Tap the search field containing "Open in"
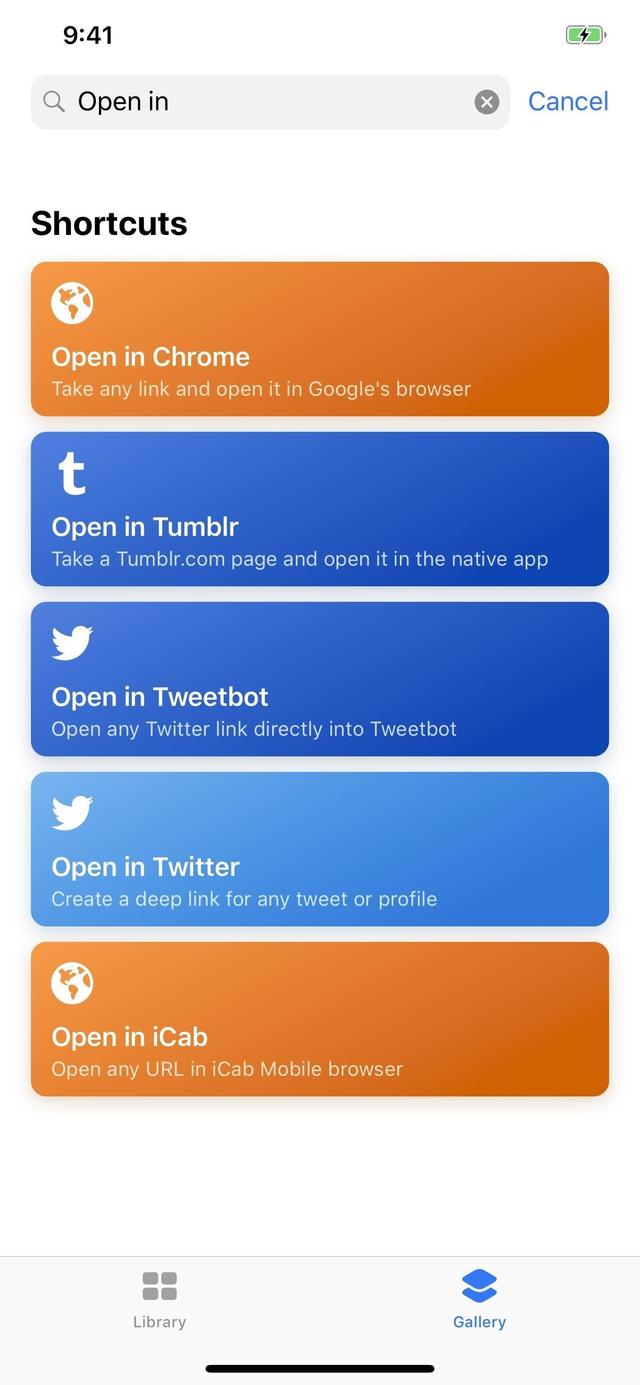Screen dimensions: 640x1385 coord(260,102)
